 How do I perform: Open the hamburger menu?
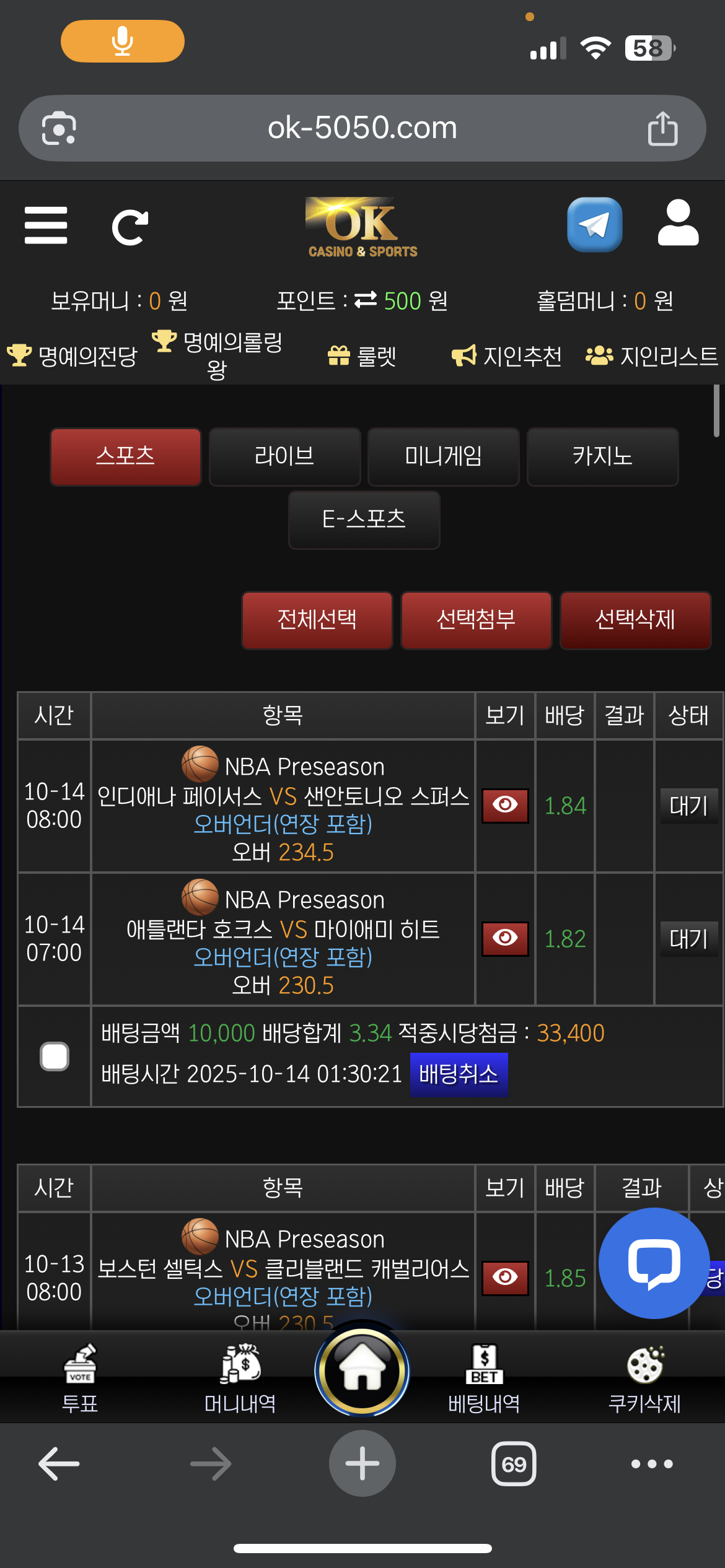46,225
